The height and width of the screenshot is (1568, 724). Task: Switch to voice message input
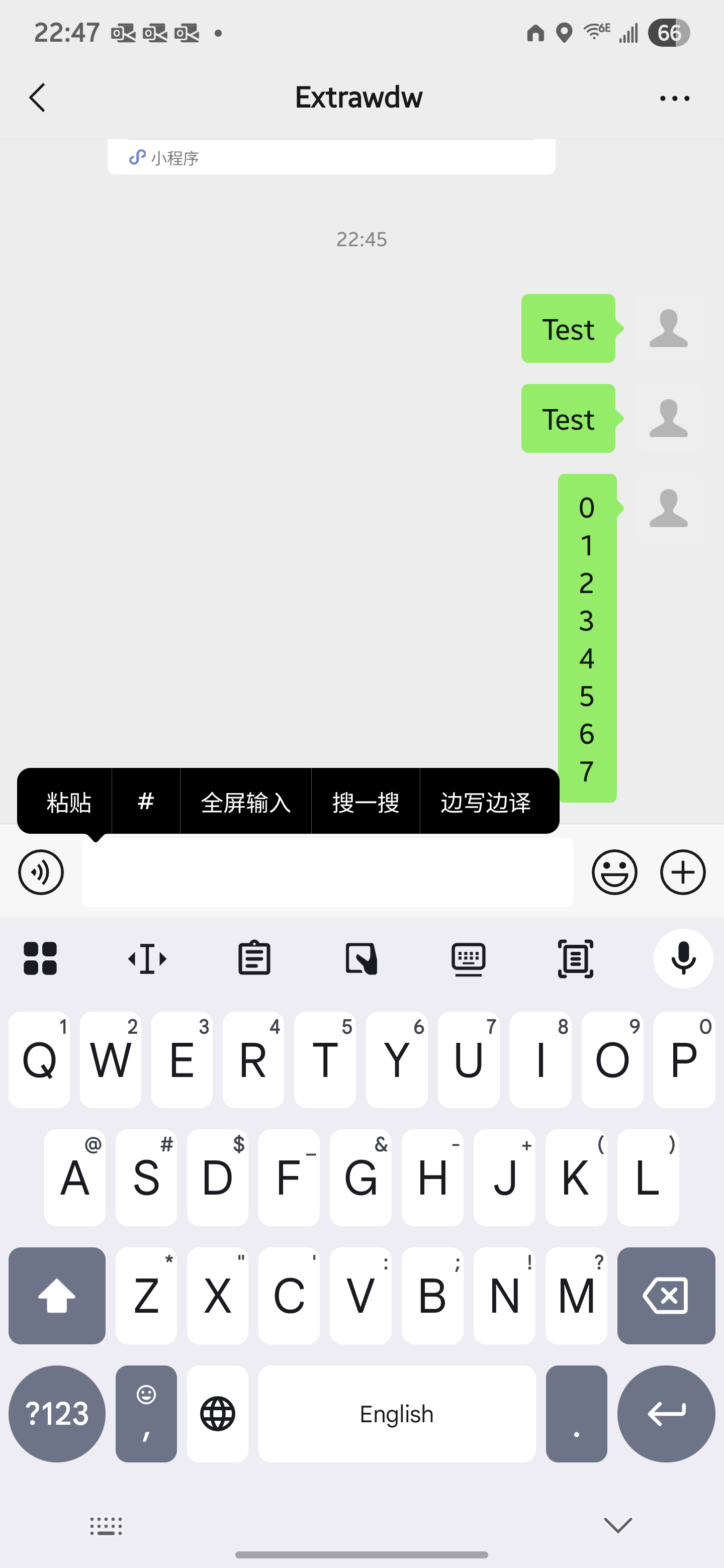(41, 872)
